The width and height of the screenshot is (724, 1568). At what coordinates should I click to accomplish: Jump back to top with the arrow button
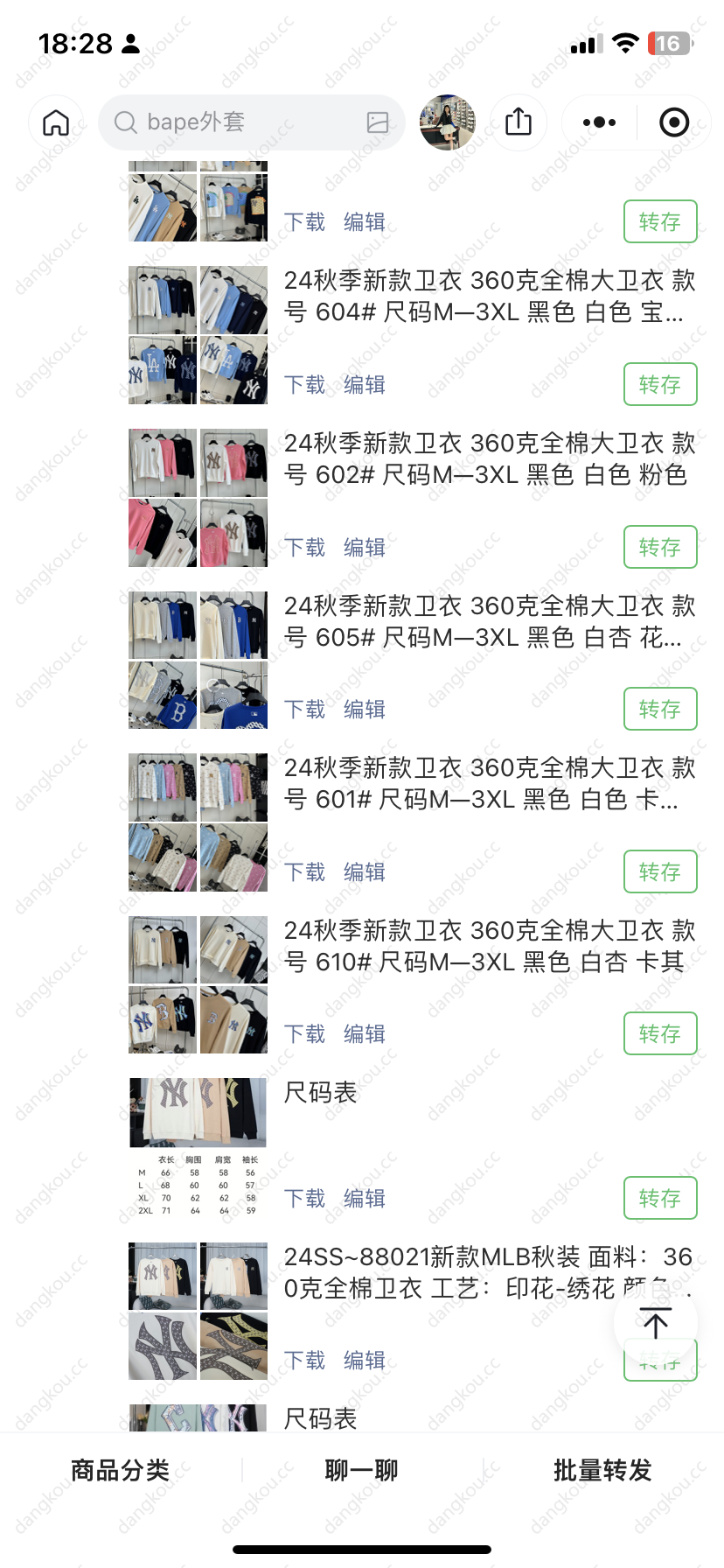(x=656, y=1323)
